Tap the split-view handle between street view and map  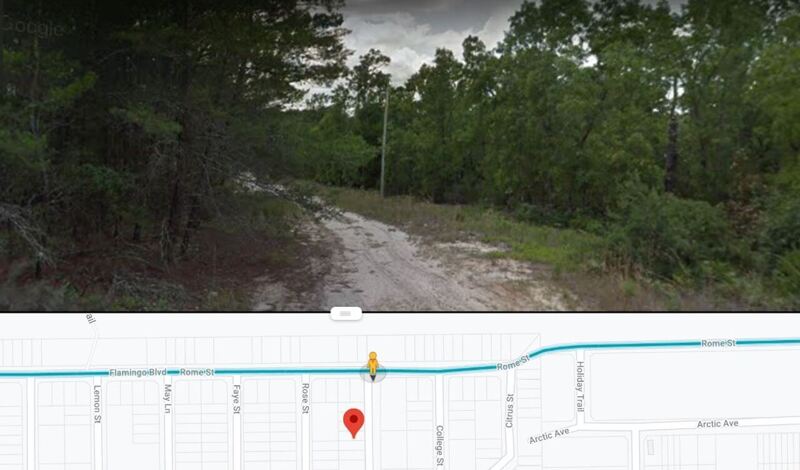(345, 313)
